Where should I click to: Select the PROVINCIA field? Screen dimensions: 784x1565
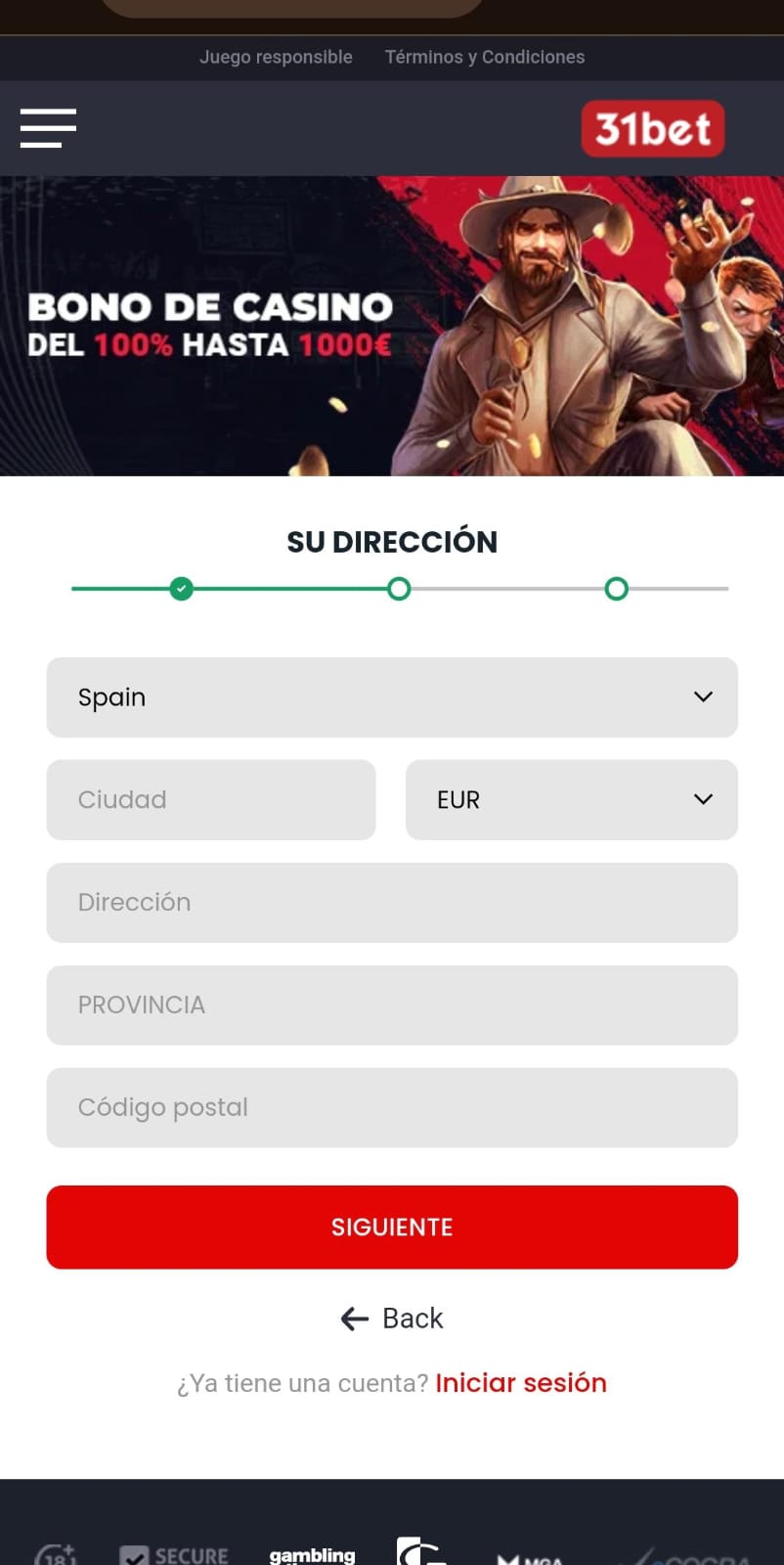click(x=392, y=1006)
